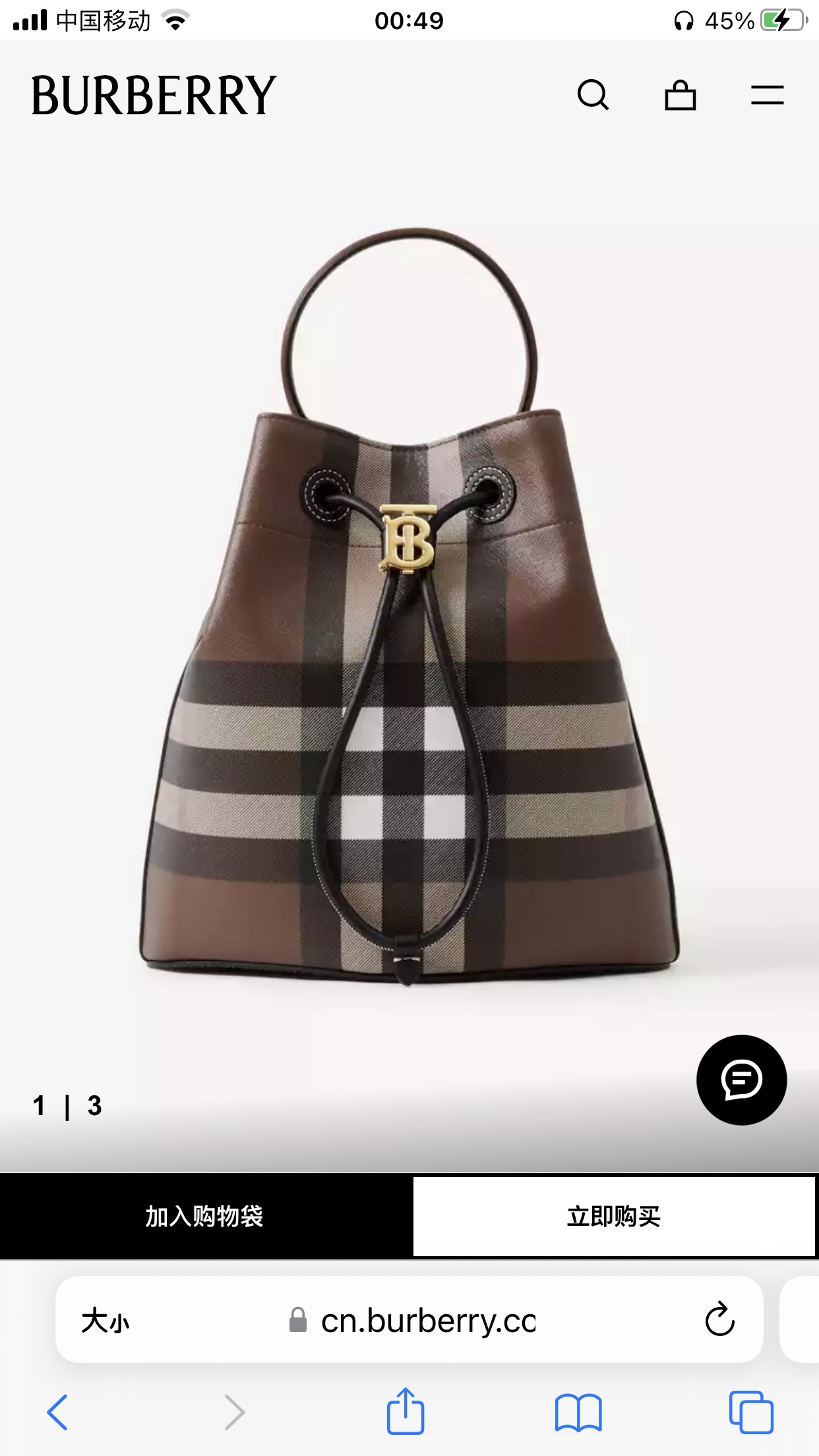Reload the page
Image resolution: width=819 pixels, height=1456 pixels.
coord(719,1319)
